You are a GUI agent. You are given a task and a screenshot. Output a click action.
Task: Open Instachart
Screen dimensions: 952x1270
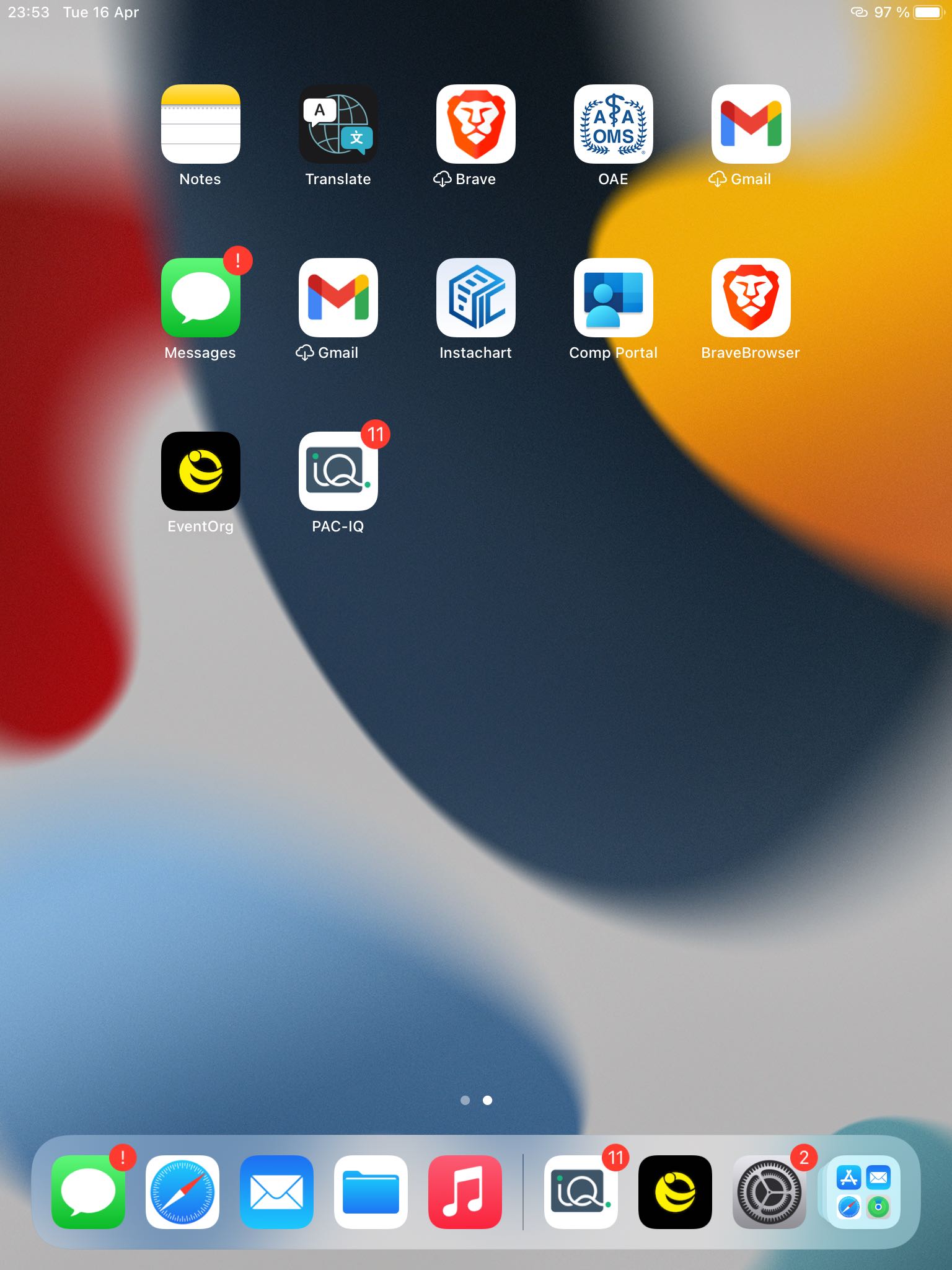point(476,298)
